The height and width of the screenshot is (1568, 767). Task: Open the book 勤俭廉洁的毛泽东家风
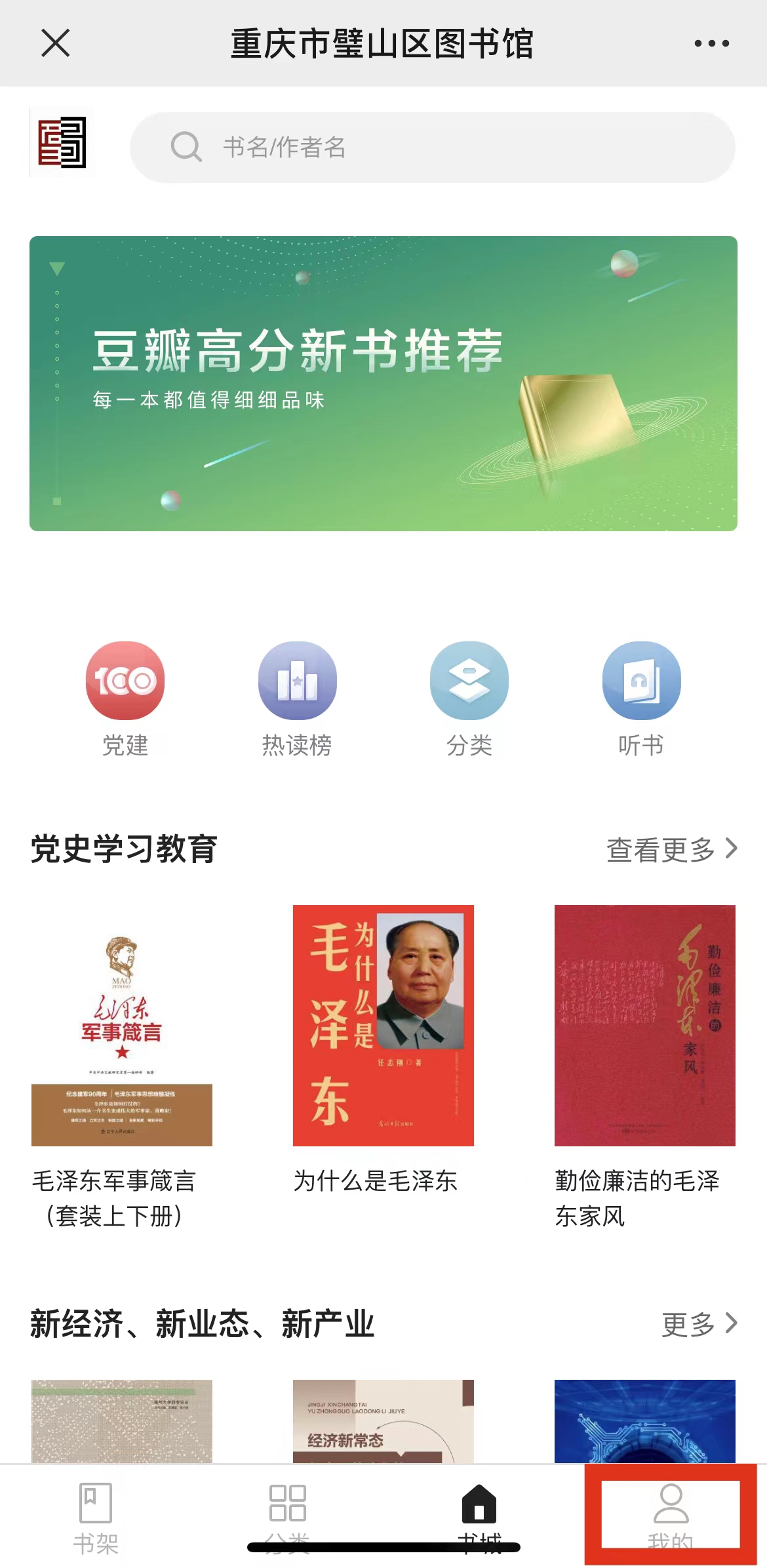tap(645, 1026)
